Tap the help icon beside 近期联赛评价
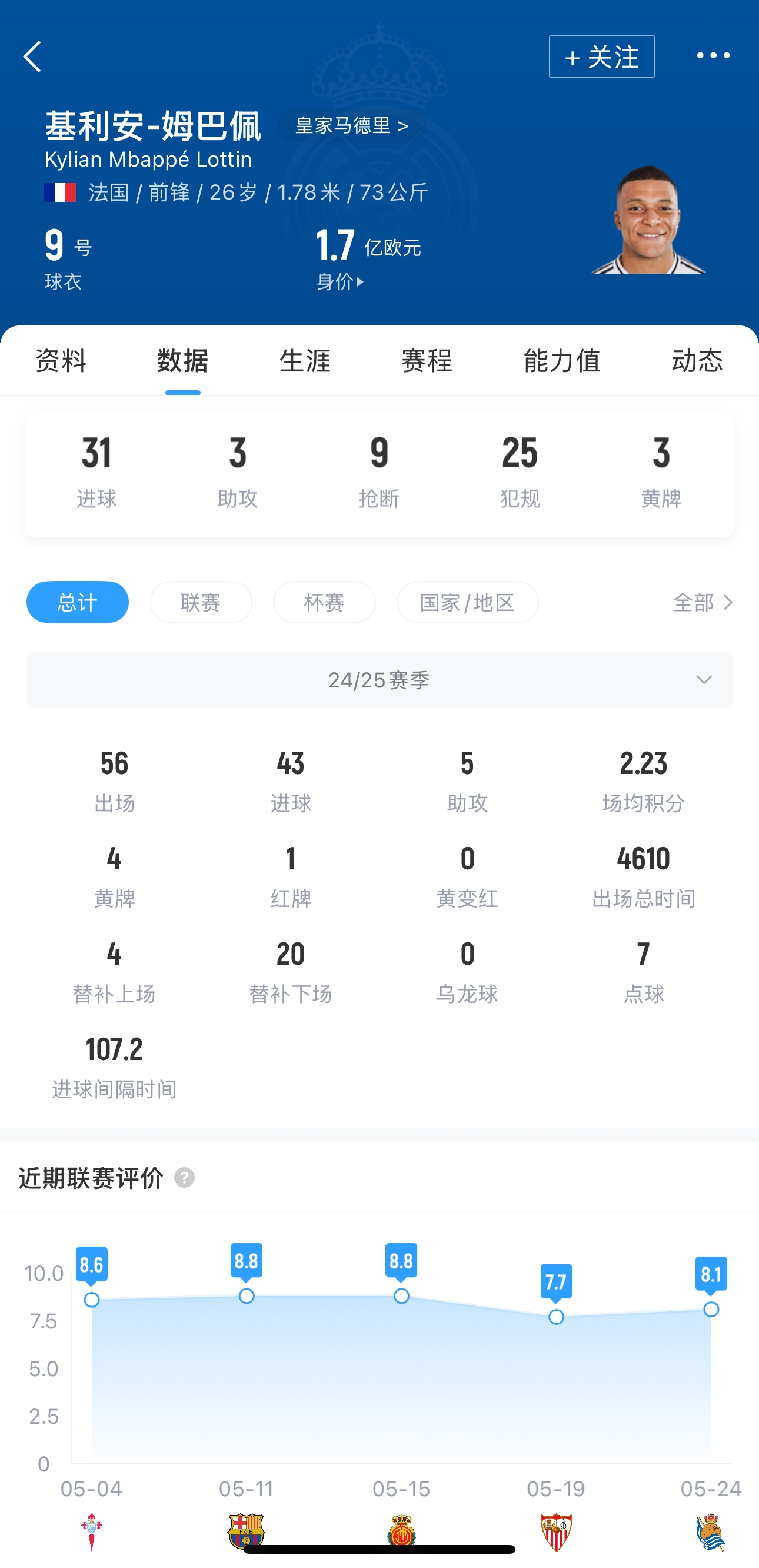Viewport: 759px width, 1568px height. [x=184, y=1177]
